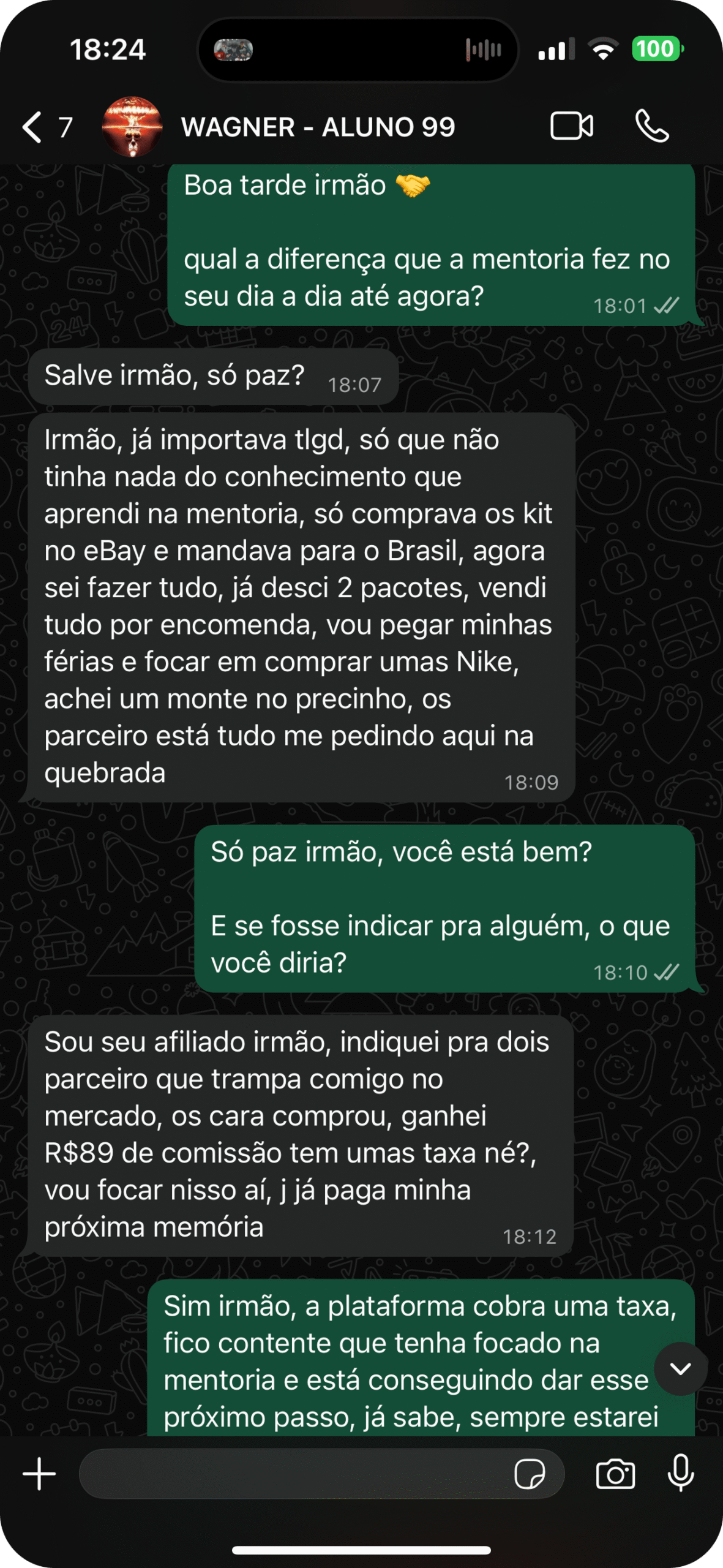This screenshot has width=723, height=1568.
Task: Open contact info via WAGNER - ALUNO 99 name
Action: pyautogui.click(x=318, y=127)
